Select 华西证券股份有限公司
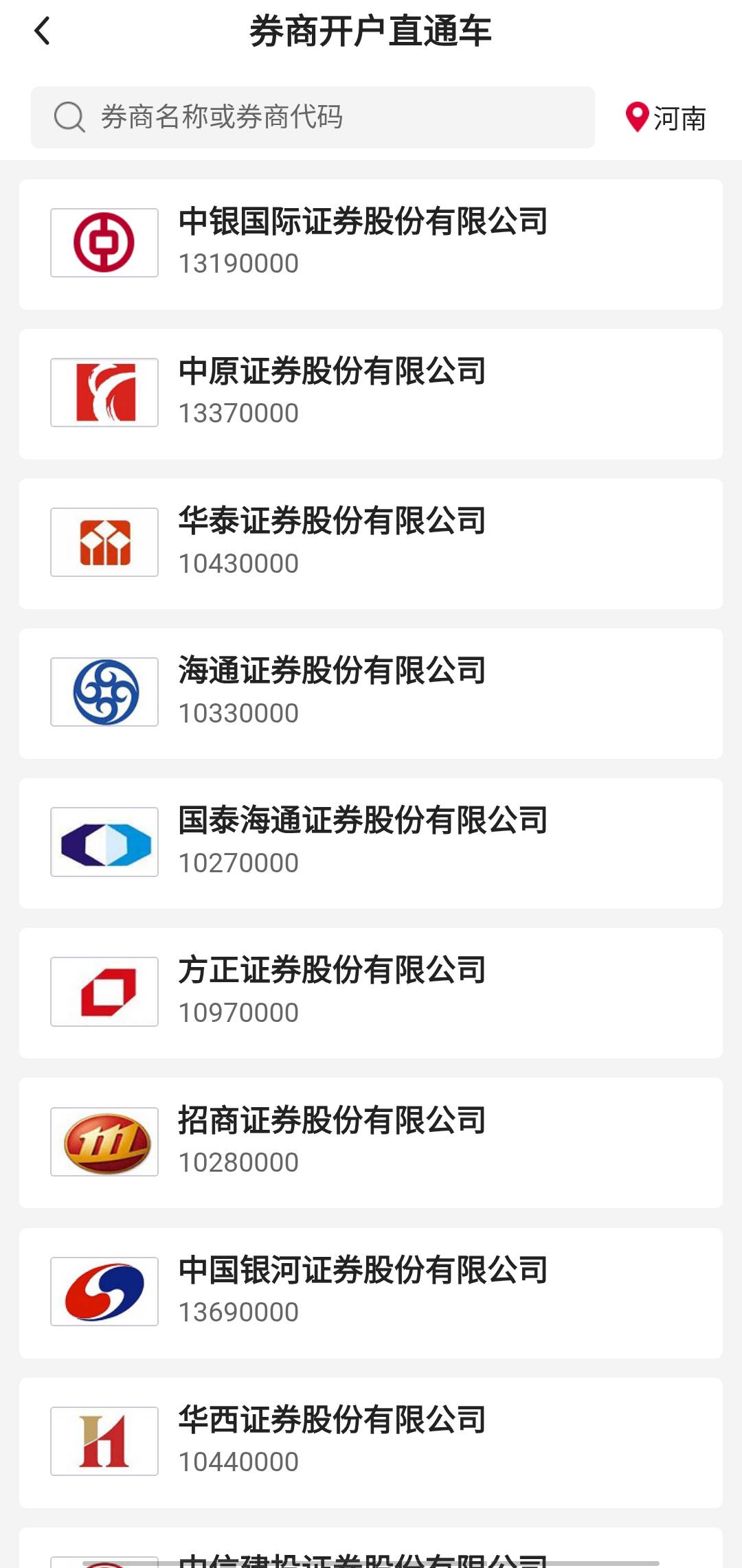Screen dimensions: 742x1568 point(371,1442)
